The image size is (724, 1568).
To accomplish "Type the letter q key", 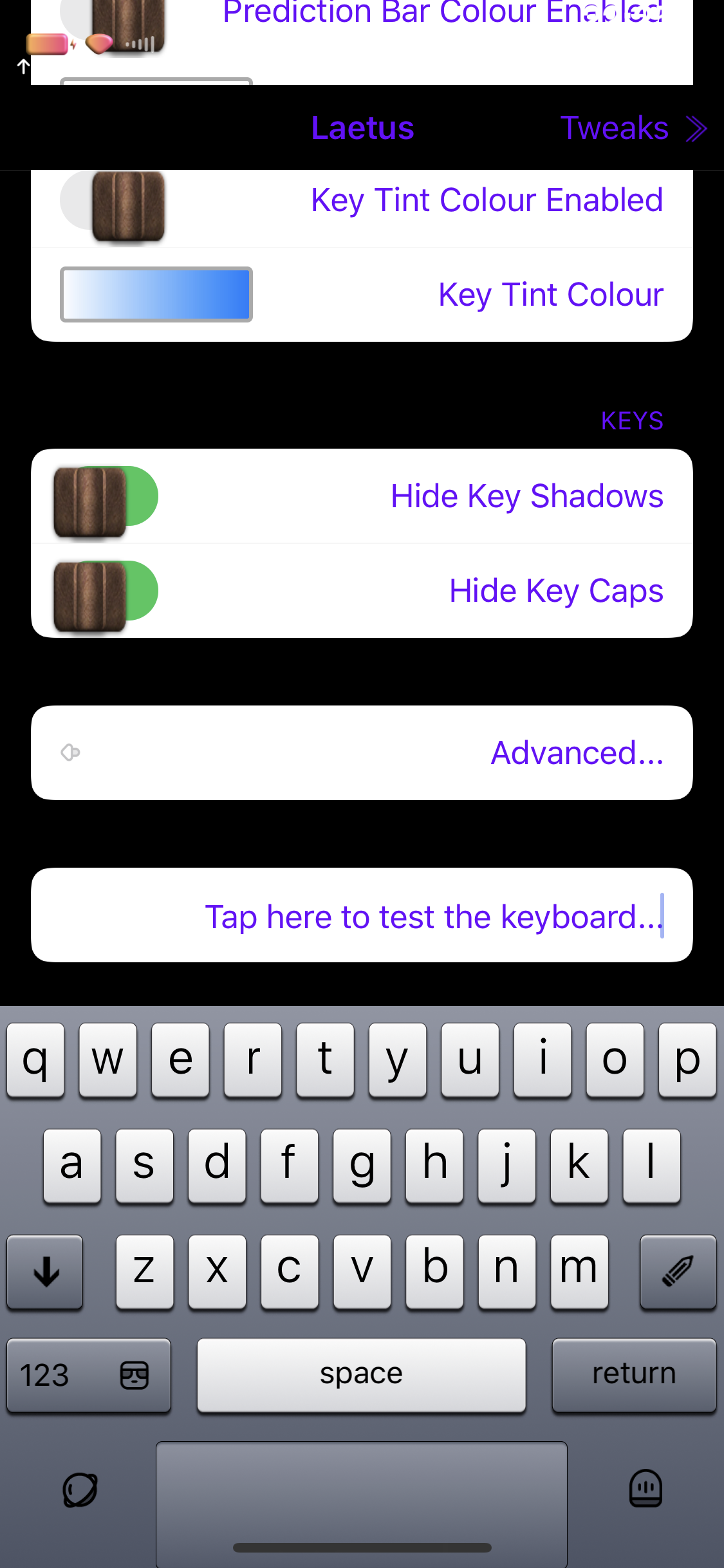I will click(35, 1059).
